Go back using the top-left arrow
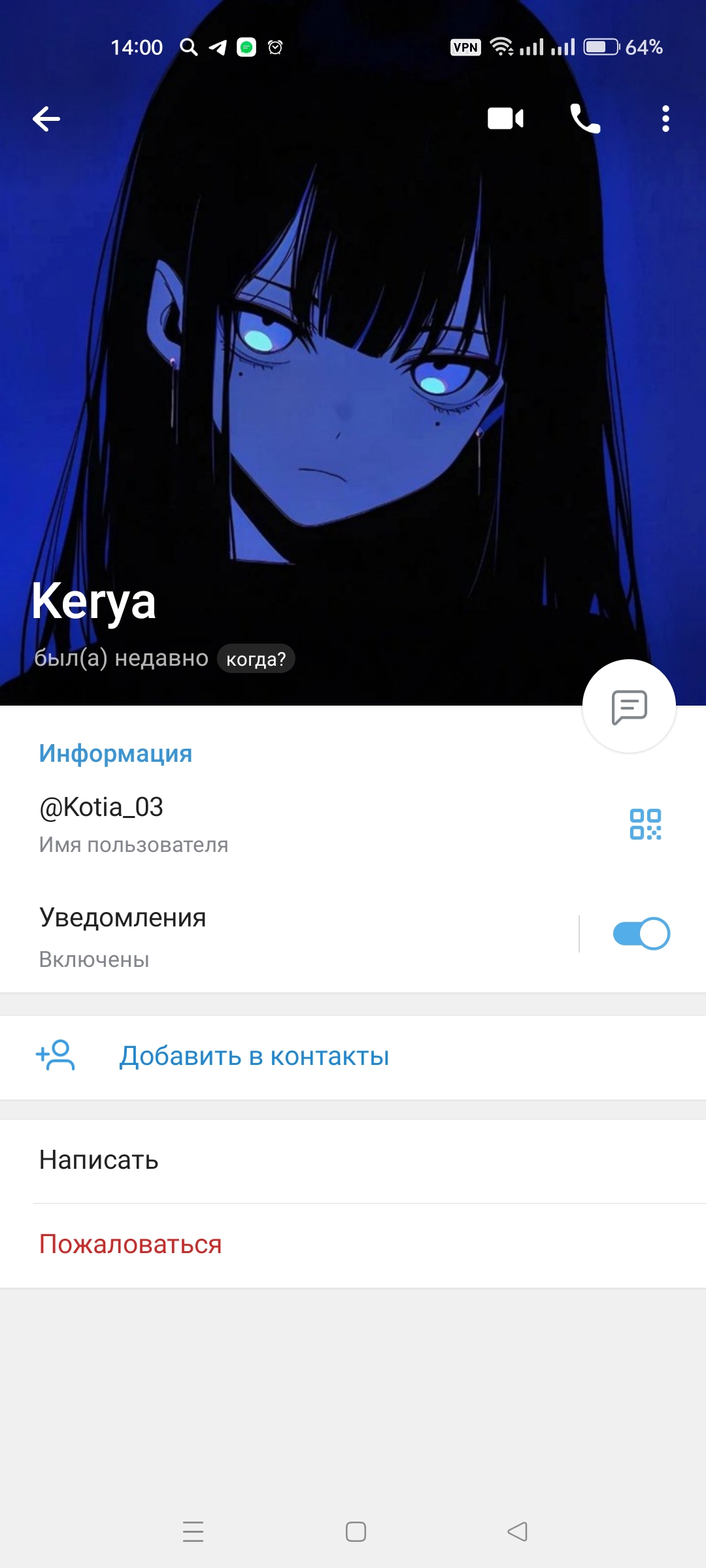 46,119
